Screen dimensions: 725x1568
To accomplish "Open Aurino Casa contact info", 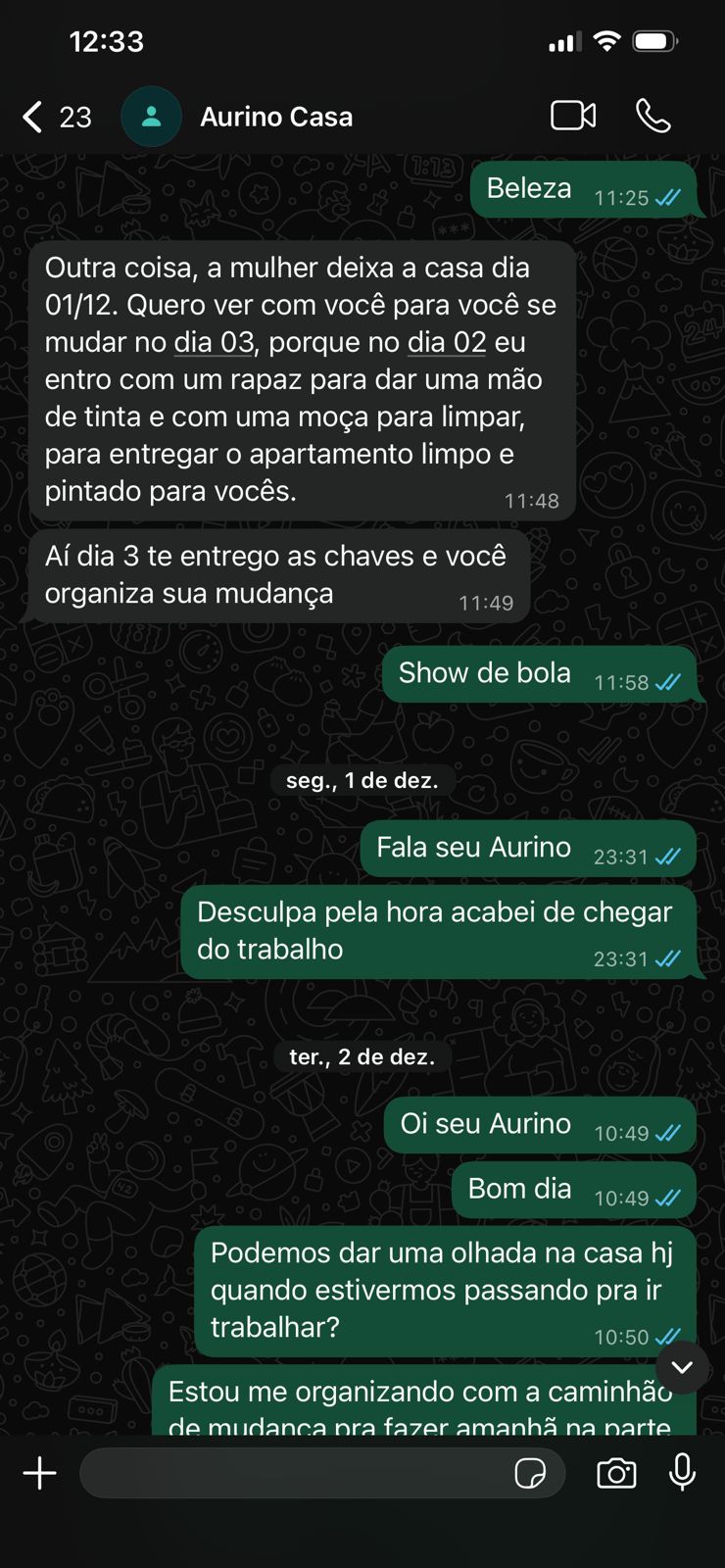I will click(x=275, y=118).
